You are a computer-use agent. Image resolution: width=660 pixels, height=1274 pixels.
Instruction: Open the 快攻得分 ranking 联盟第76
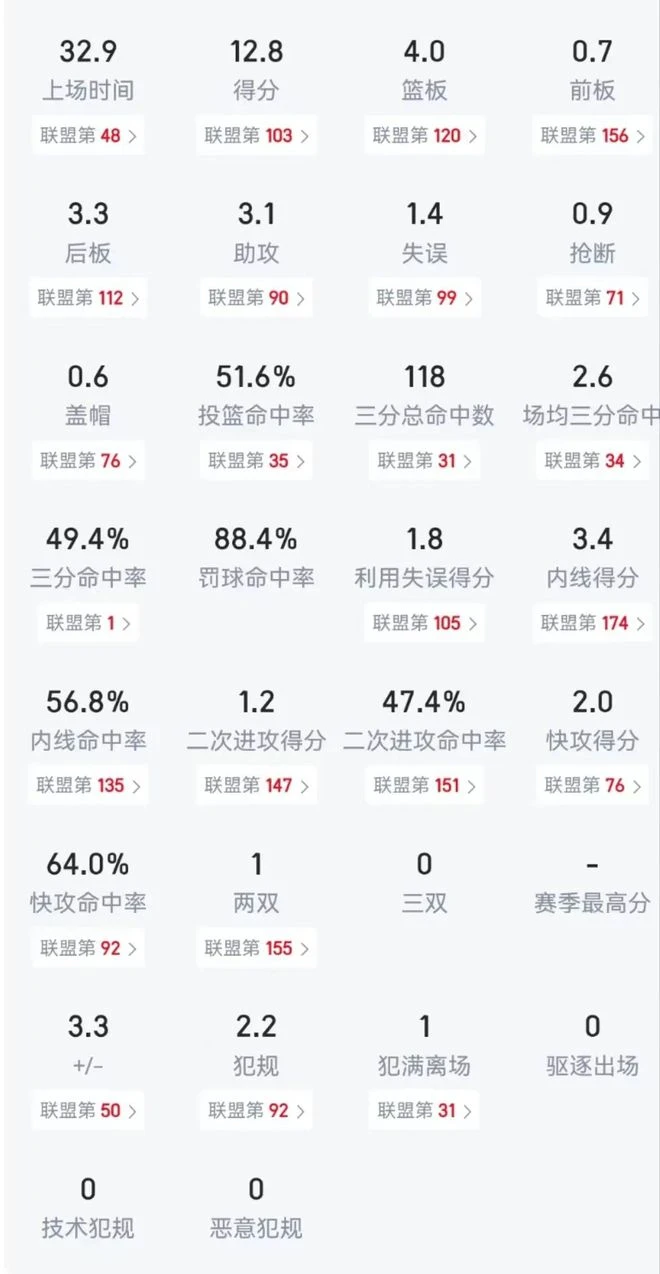point(592,786)
